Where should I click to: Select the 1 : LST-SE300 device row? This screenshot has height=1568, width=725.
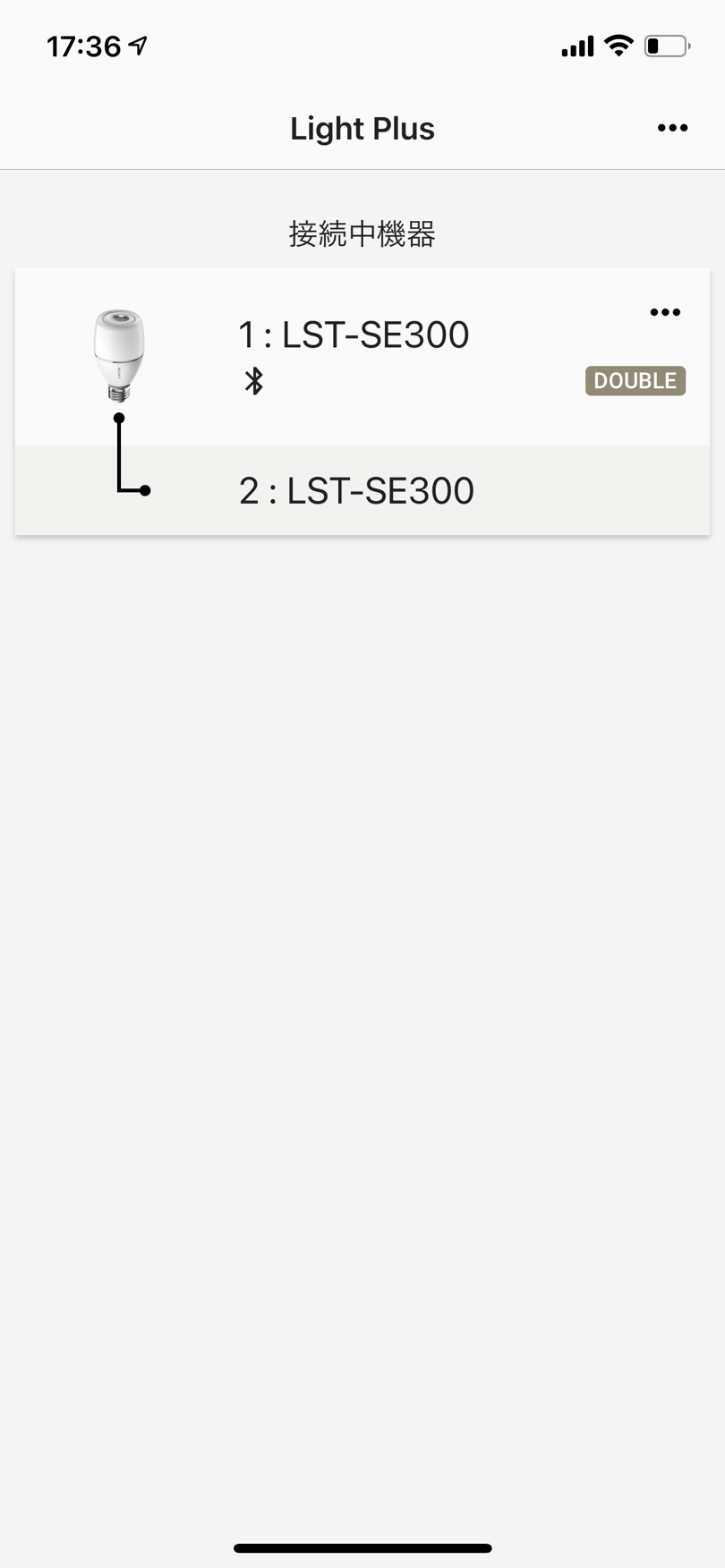click(362, 358)
